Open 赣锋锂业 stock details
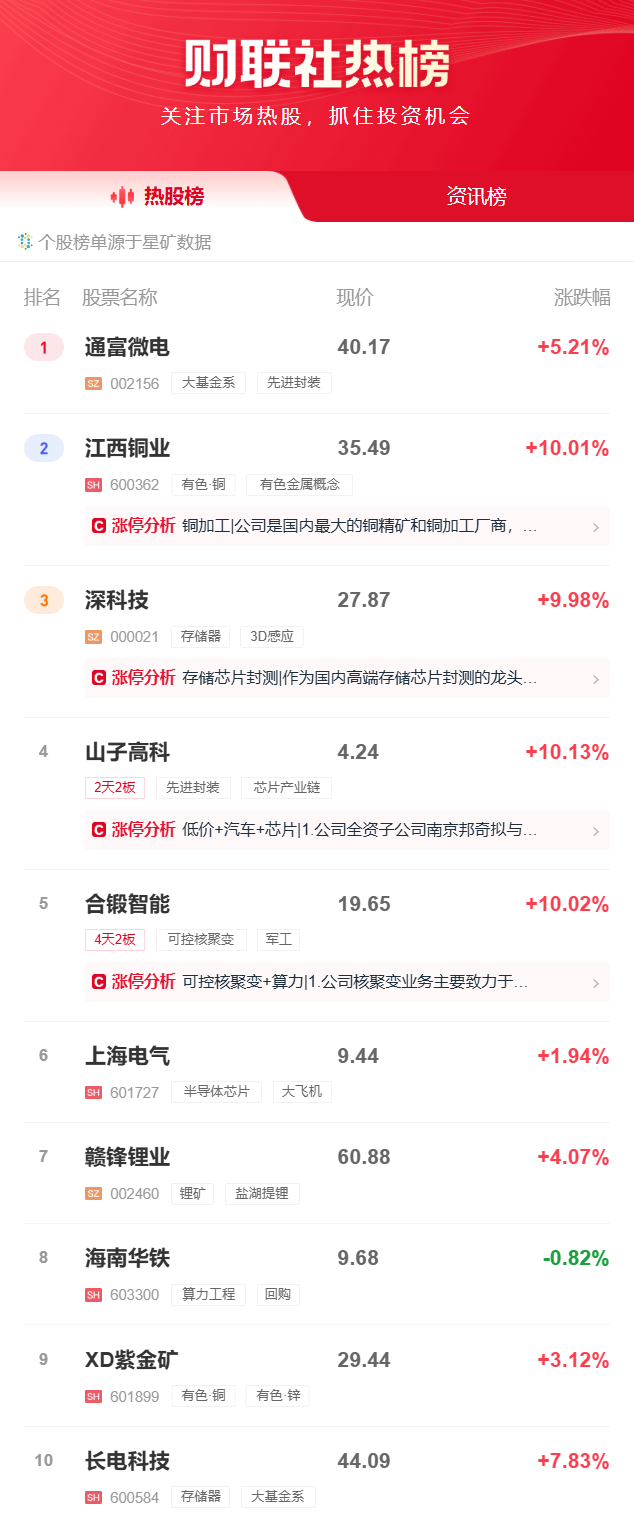The height and width of the screenshot is (1526, 634). coord(127,1157)
